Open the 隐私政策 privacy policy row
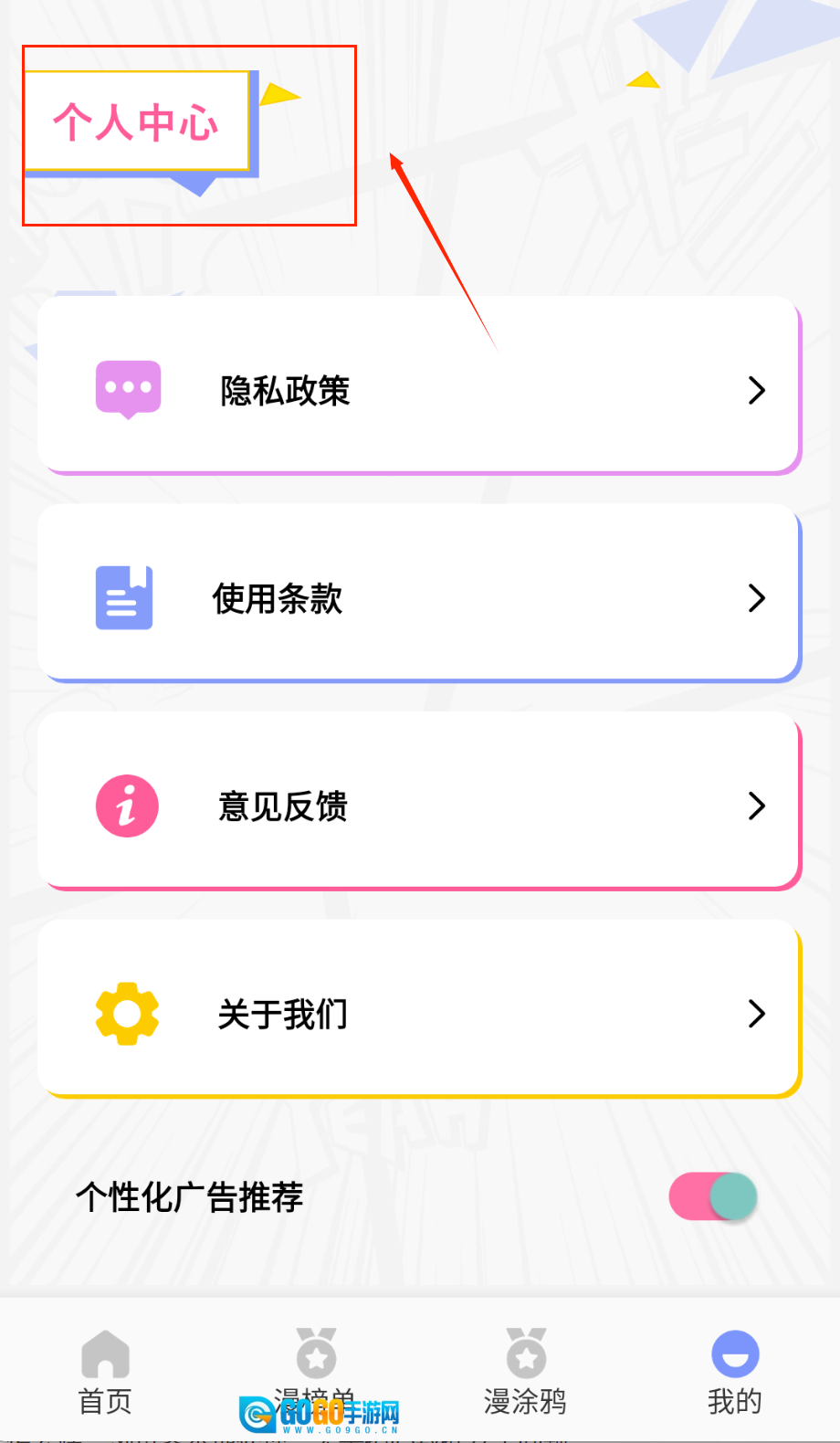Viewport: 840px width, 1443px height. coord(418,390)
